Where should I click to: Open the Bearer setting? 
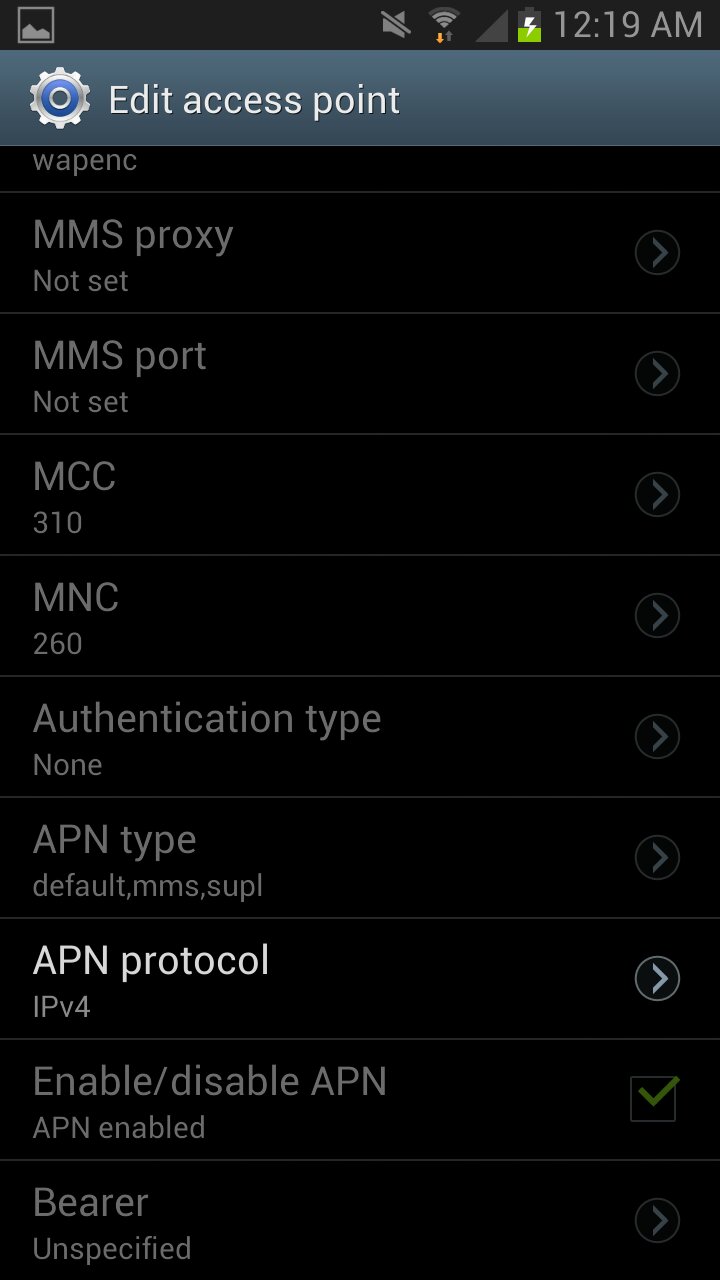[x=360, y=1221]
